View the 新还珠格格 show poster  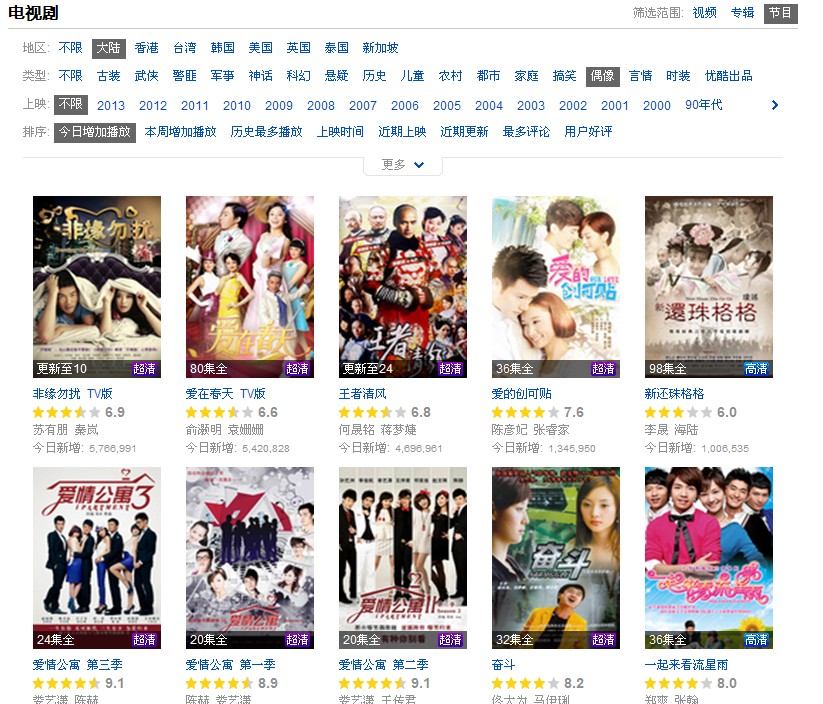pos(709,287)
